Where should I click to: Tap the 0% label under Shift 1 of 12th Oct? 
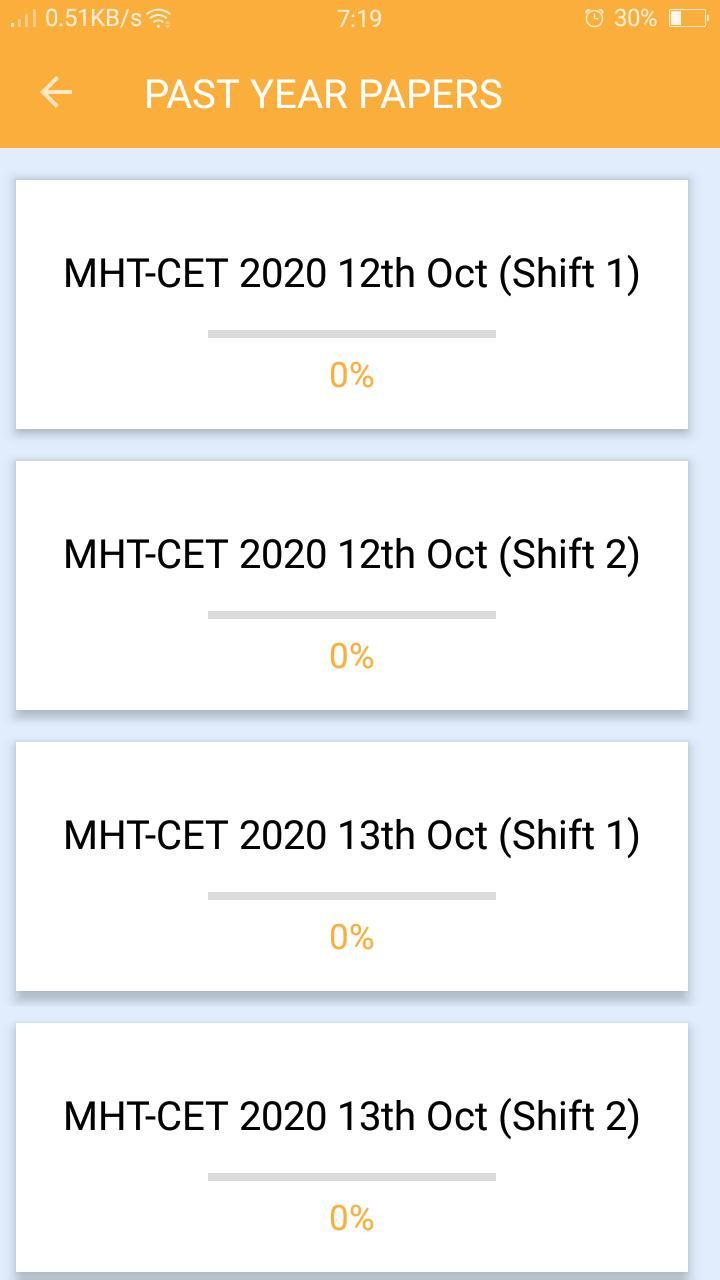tap(352, 377)
